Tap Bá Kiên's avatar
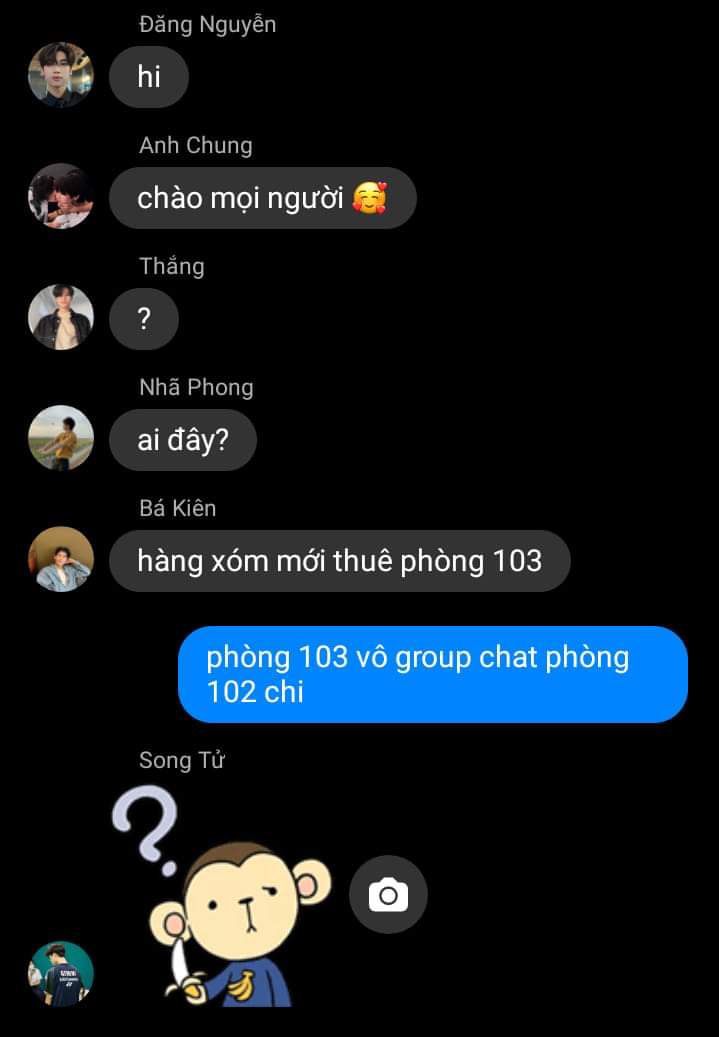This screenshot has width=719, height=1037. [61, 559]
